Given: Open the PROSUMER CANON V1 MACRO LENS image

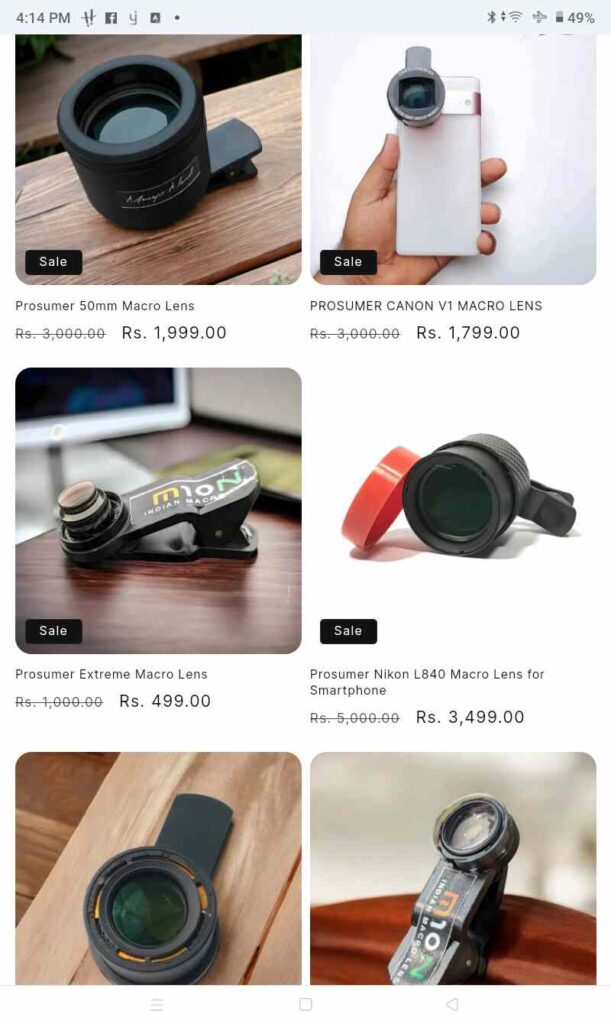Looking at the screenshot, I should tap(453, 160).
